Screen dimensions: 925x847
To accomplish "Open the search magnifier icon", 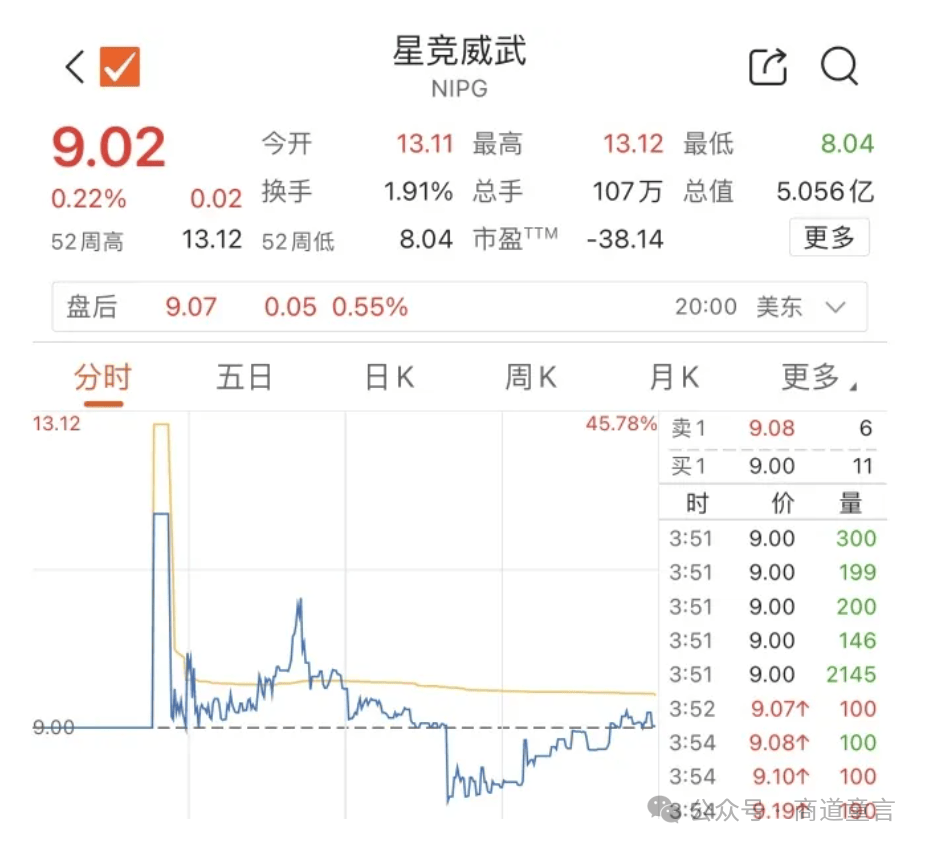I will click(x=839, y=67).
